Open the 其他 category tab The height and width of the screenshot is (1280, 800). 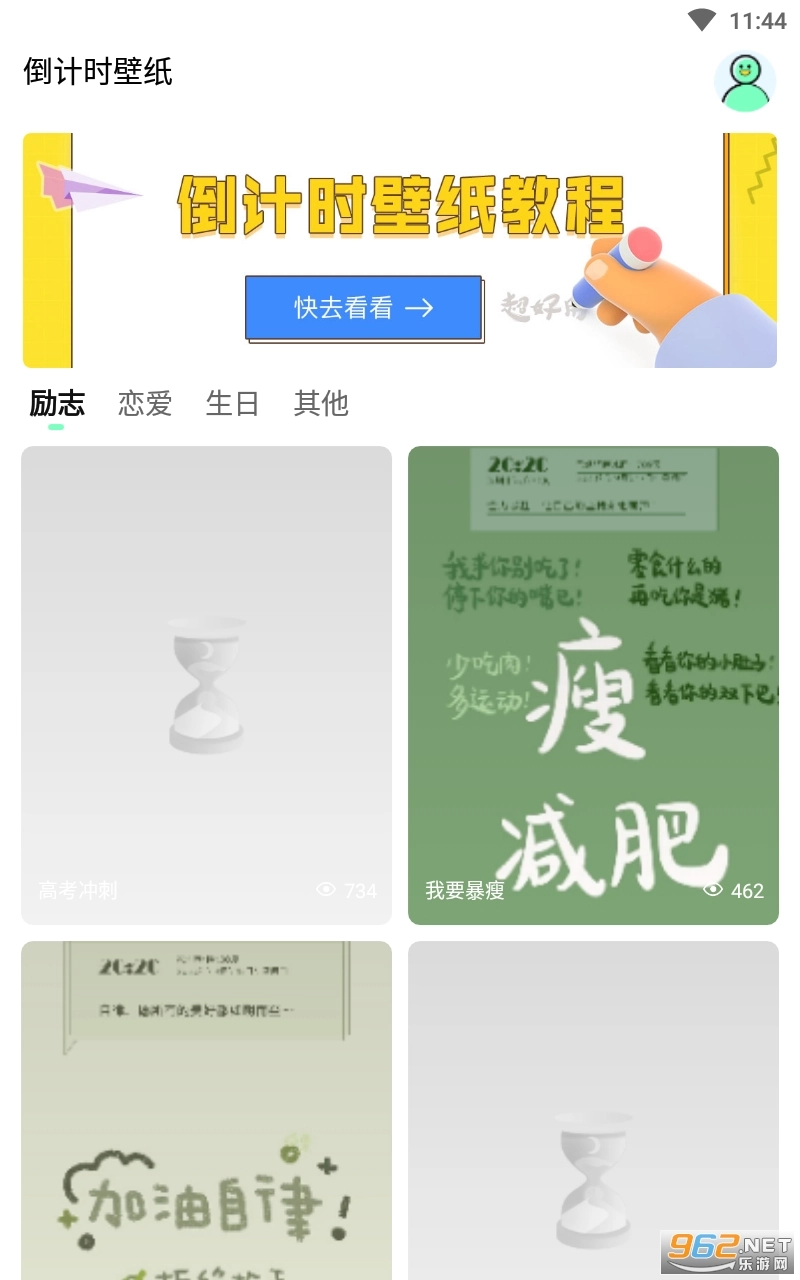tap(320, 404)
